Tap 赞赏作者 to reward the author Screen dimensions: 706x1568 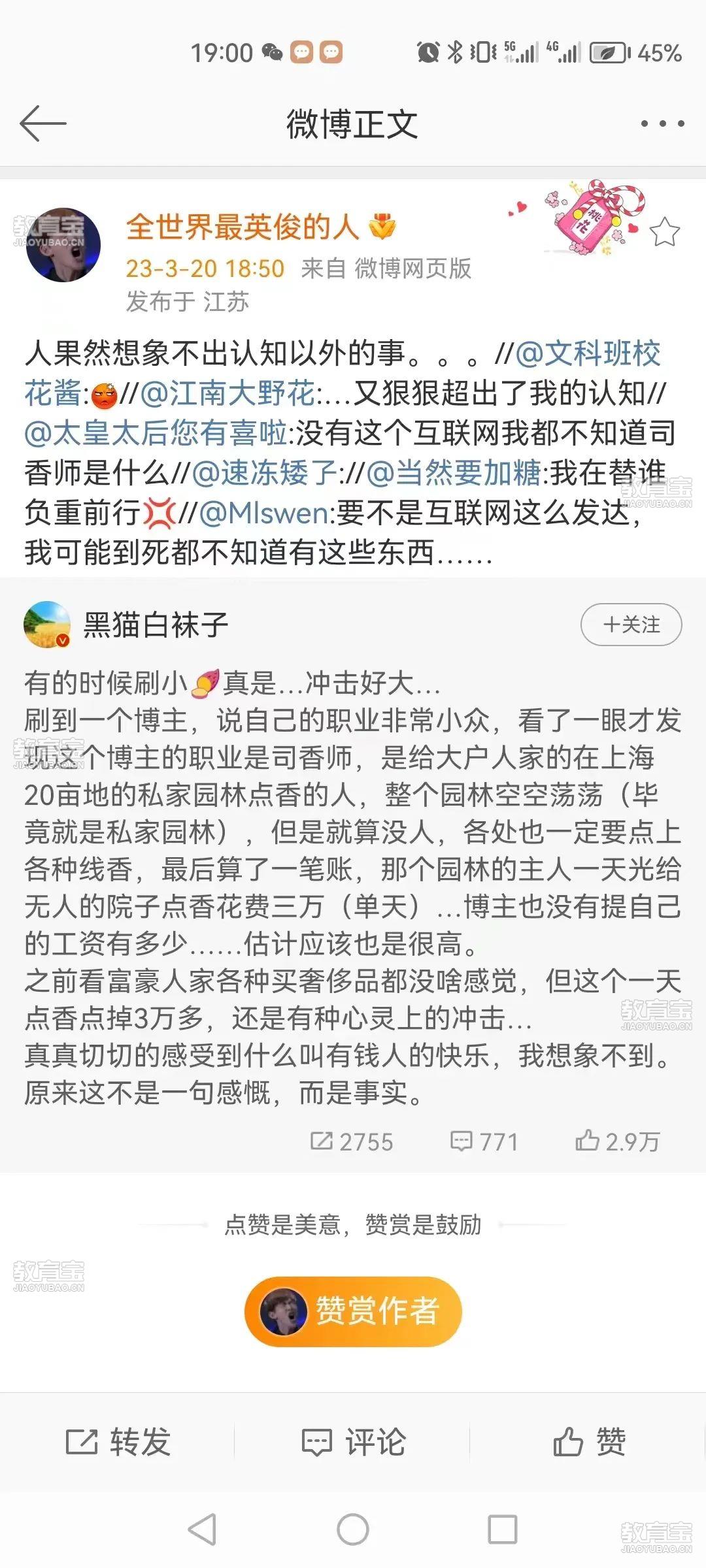pyautogui.click(x=353, y=1311)
